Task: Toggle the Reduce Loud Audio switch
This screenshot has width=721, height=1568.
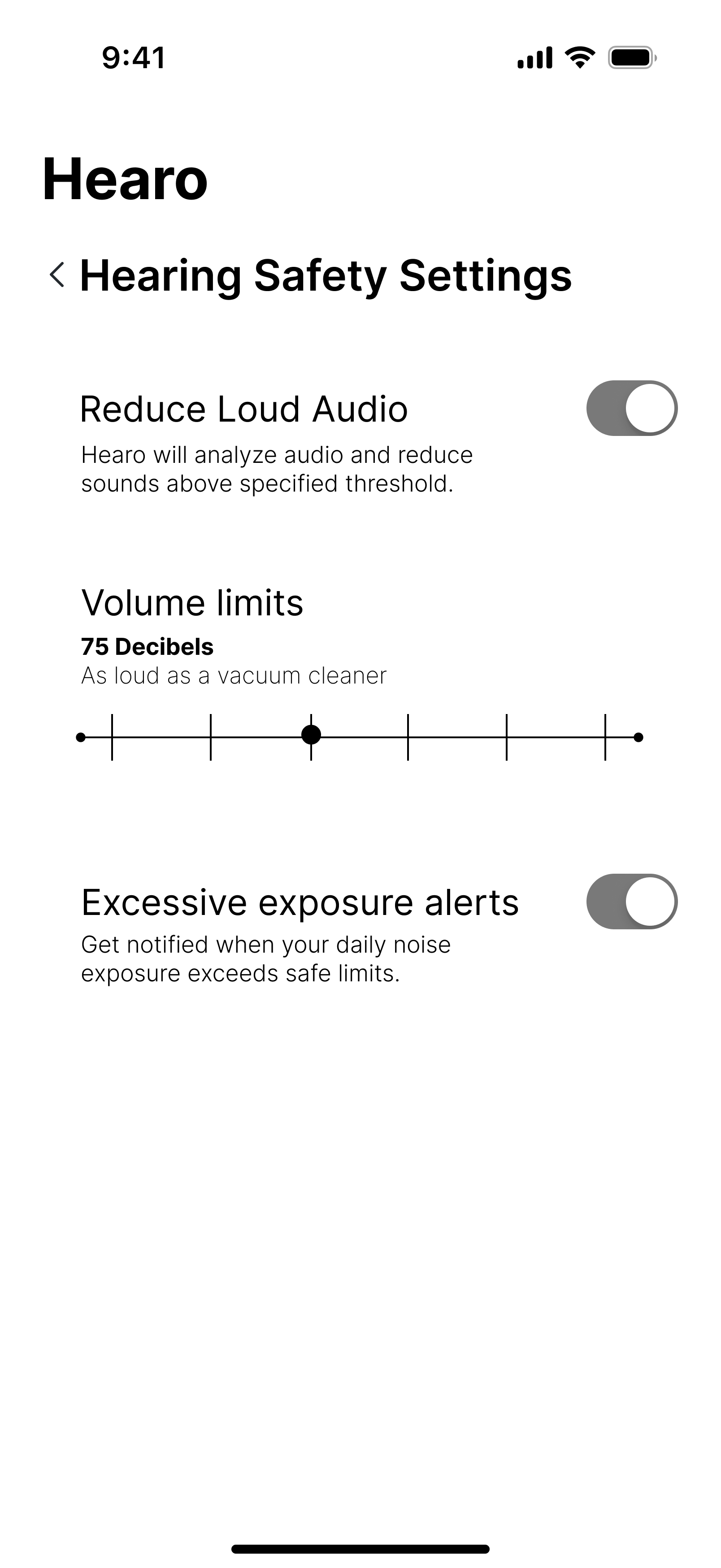Action: click(x=631, y=409)
